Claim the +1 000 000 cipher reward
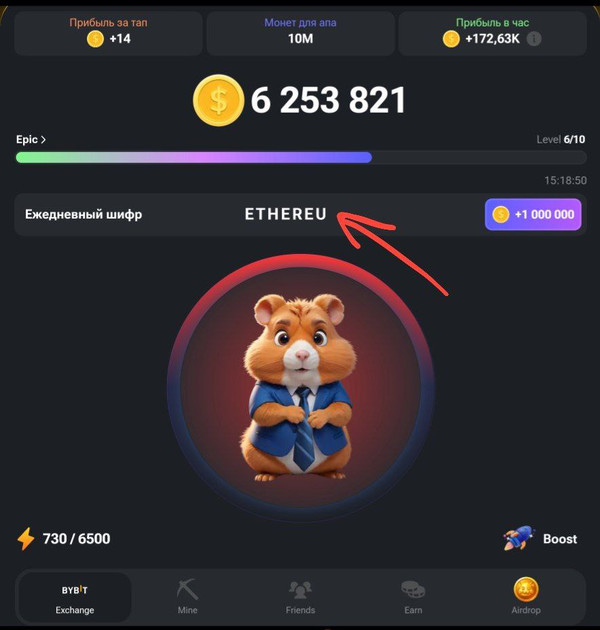Screen dimensions: 600x630 coord(533,214)
